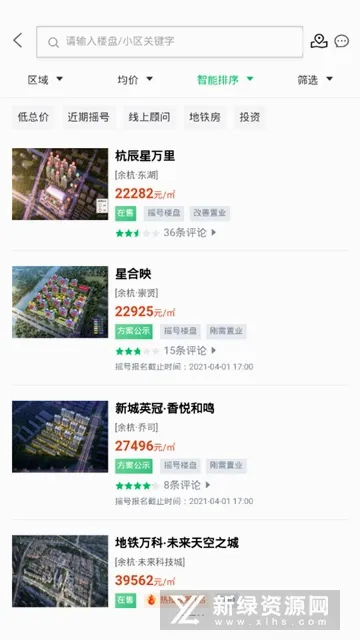The width and height of the screenshot is (360, 640).
Task: Open the 智能排序 sorting dropdown
Action: click(x=225, y=80)
